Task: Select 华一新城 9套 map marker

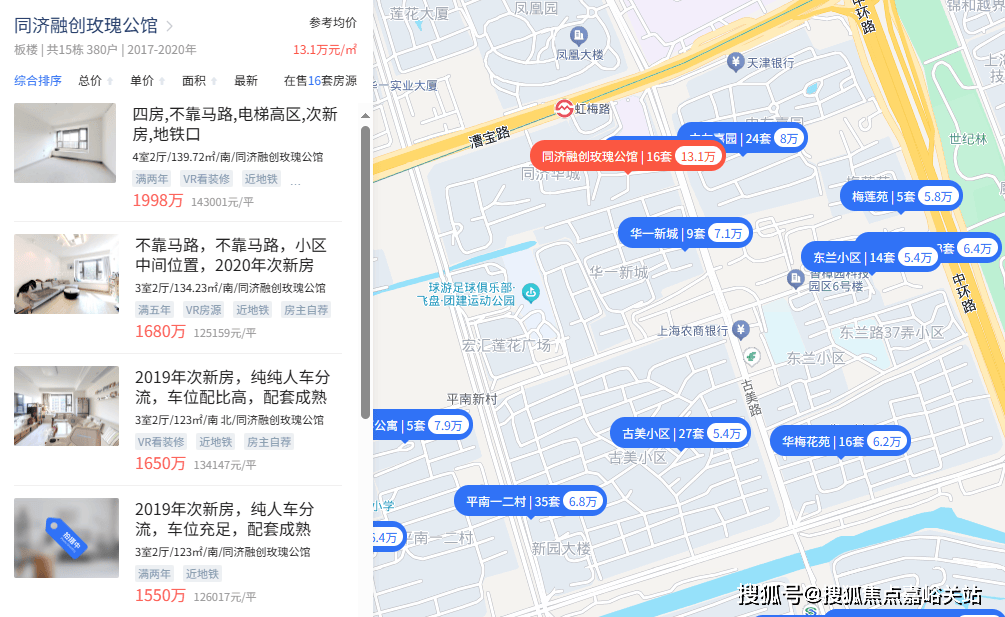Action: coord(684,233)
